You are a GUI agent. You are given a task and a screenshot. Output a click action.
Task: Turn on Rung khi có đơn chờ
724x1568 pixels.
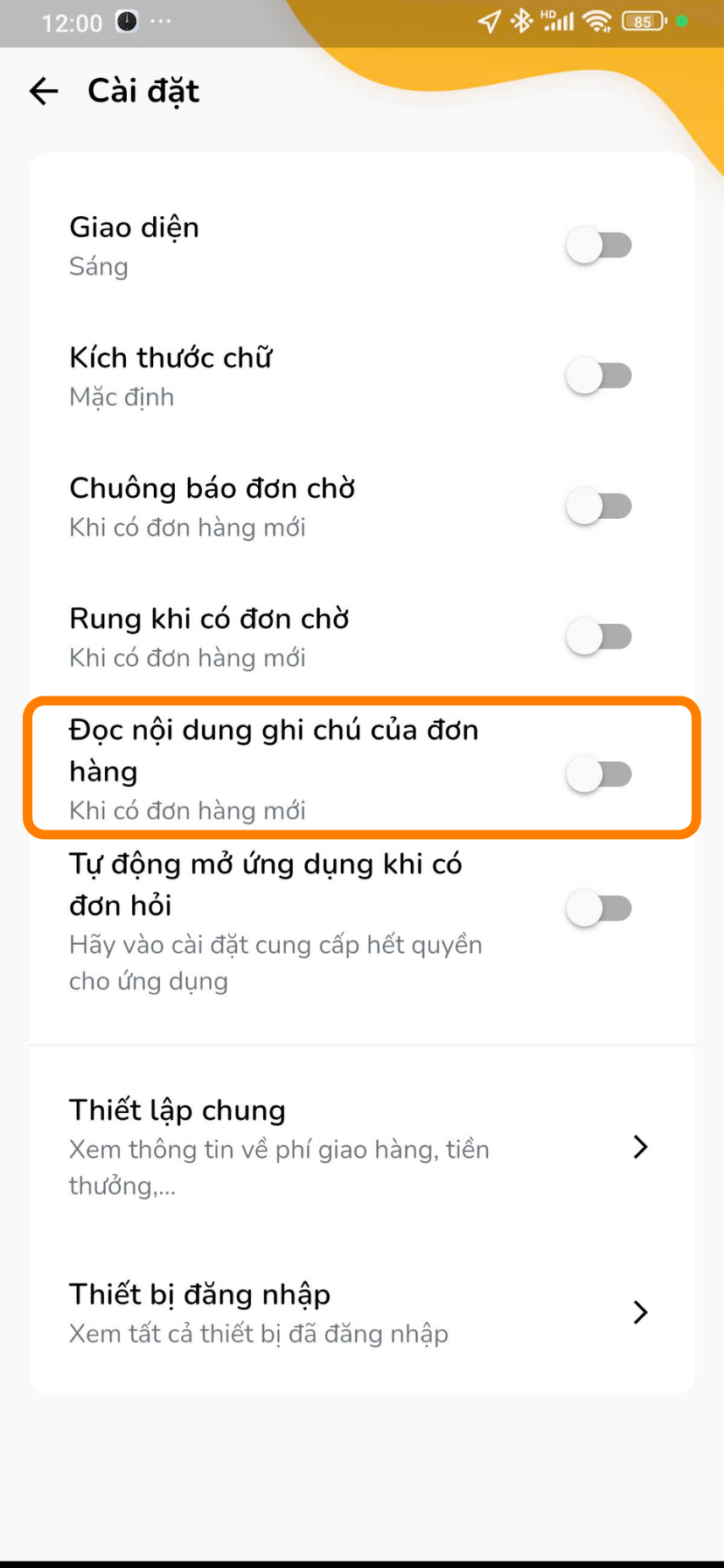[x=599, y=637]
